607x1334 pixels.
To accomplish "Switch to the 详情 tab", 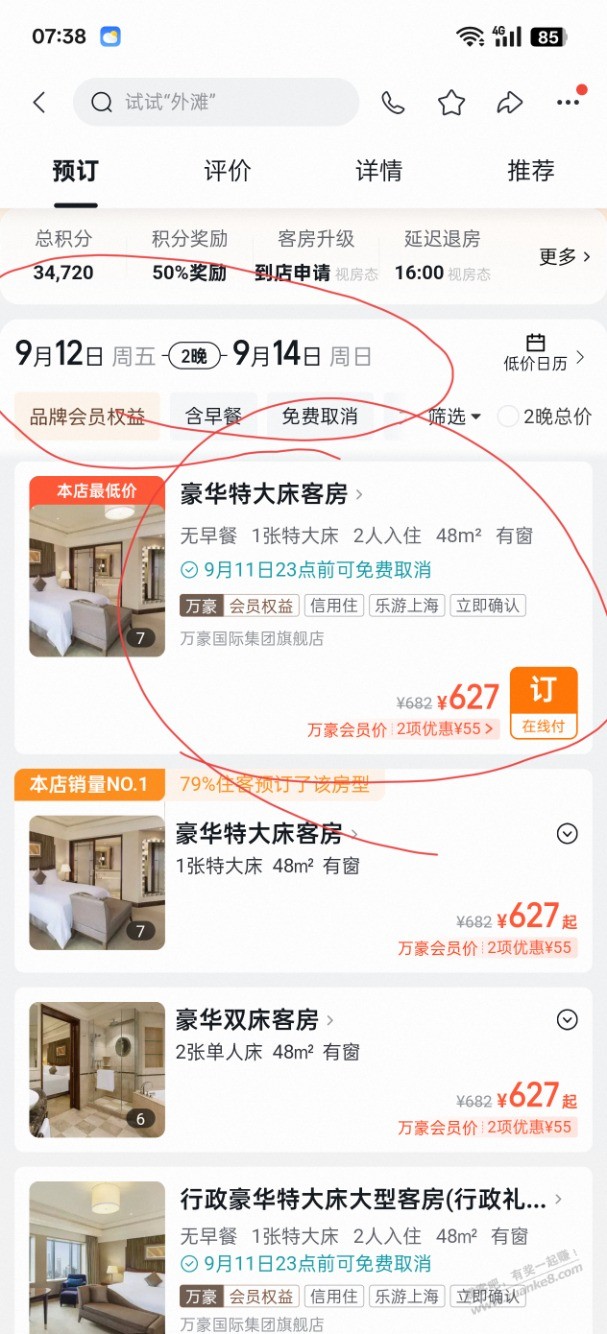I will 379,171.
